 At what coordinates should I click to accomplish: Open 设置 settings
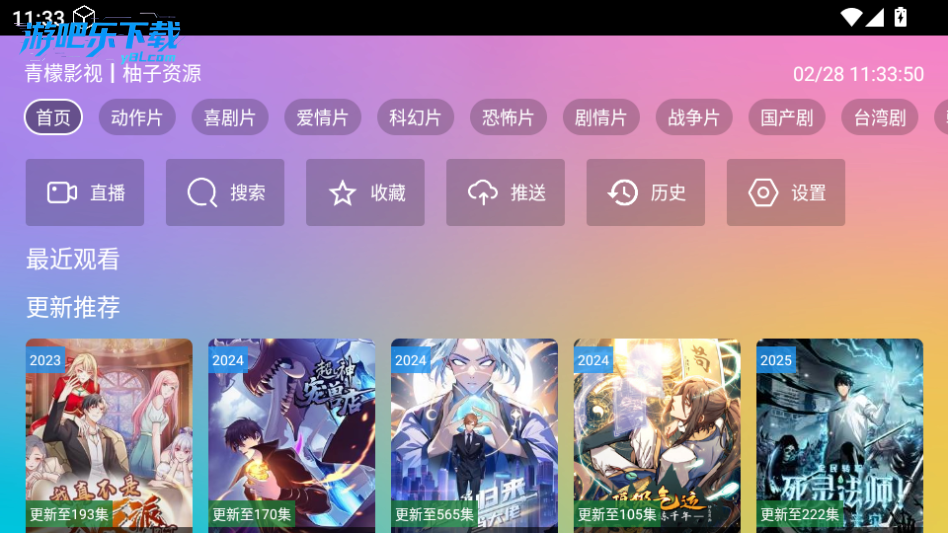785,192
